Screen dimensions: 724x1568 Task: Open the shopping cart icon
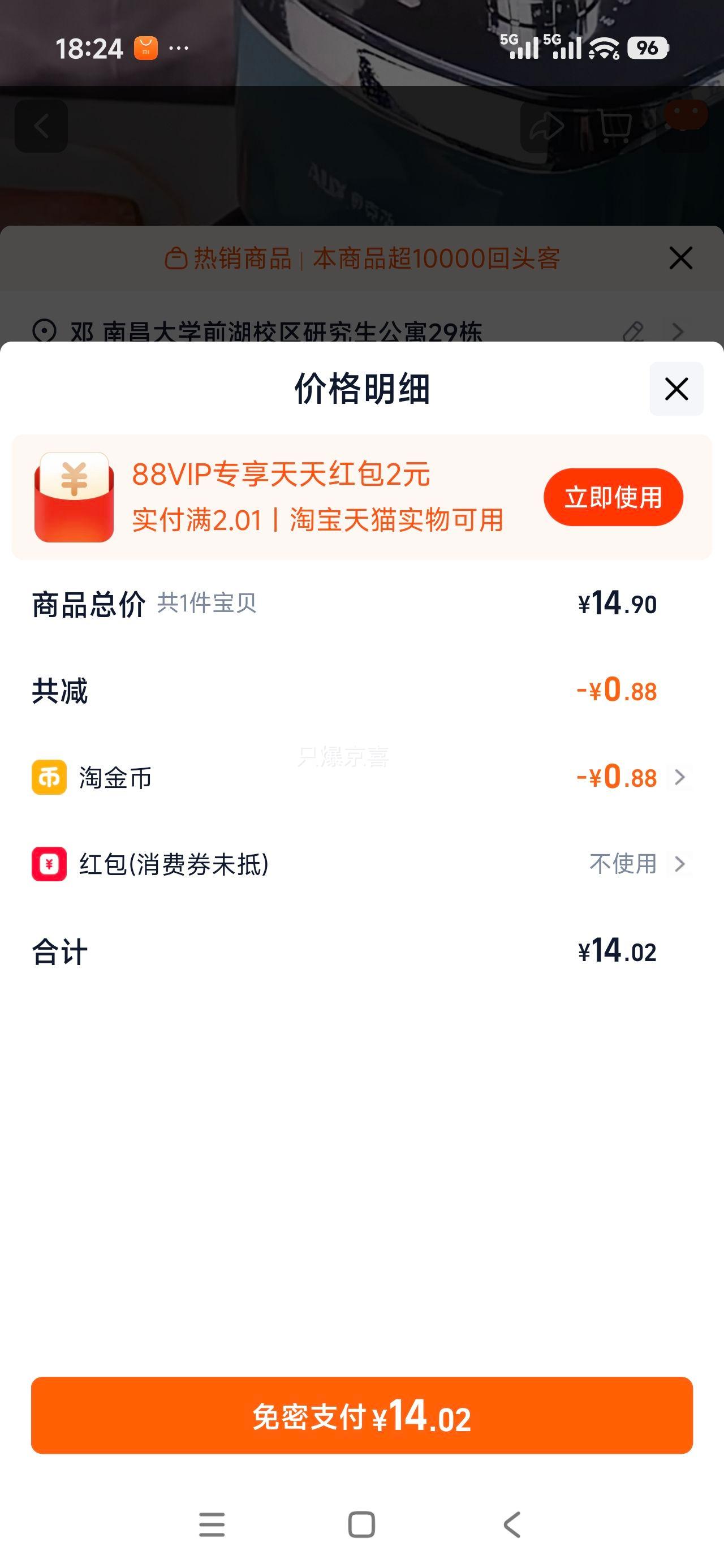(615, 126)
